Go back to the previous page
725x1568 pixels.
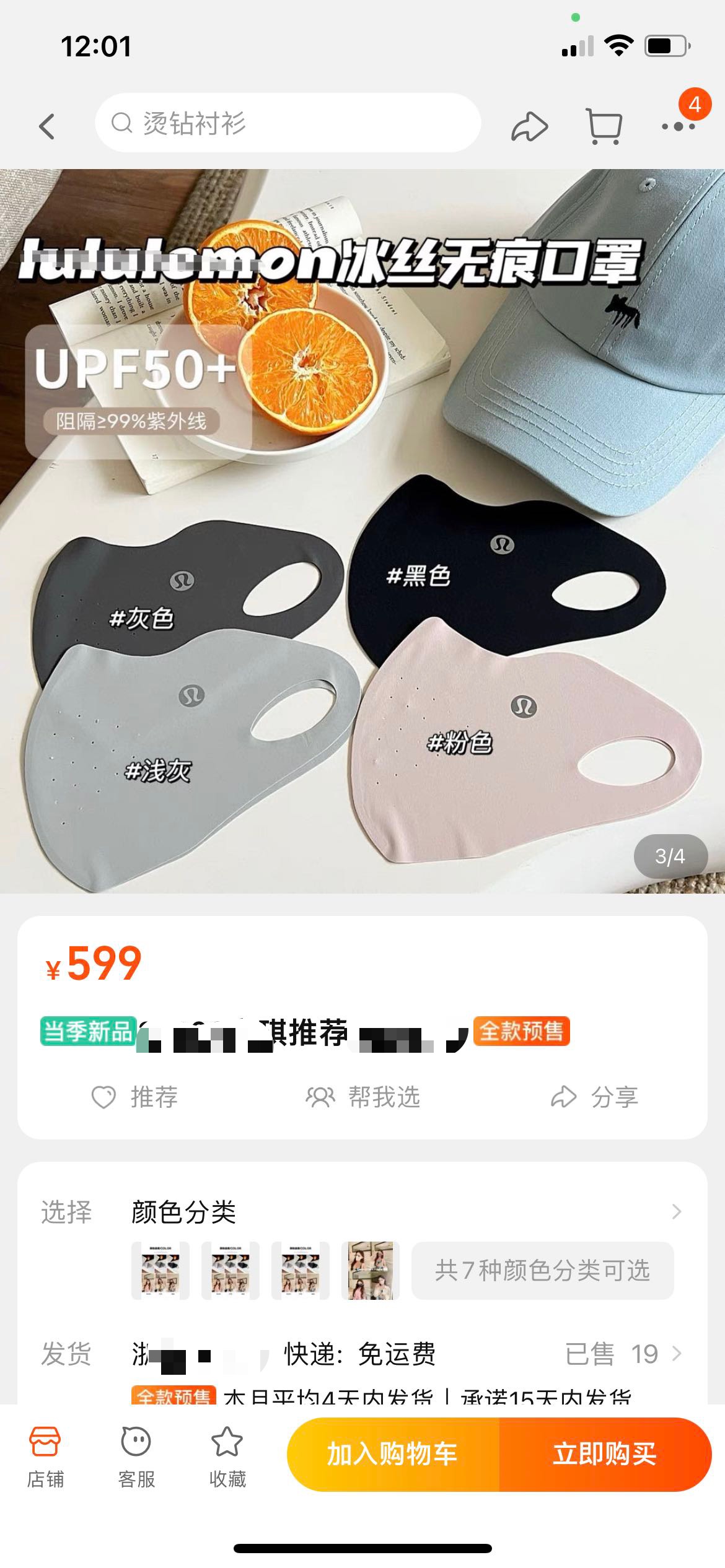(47, 126)
